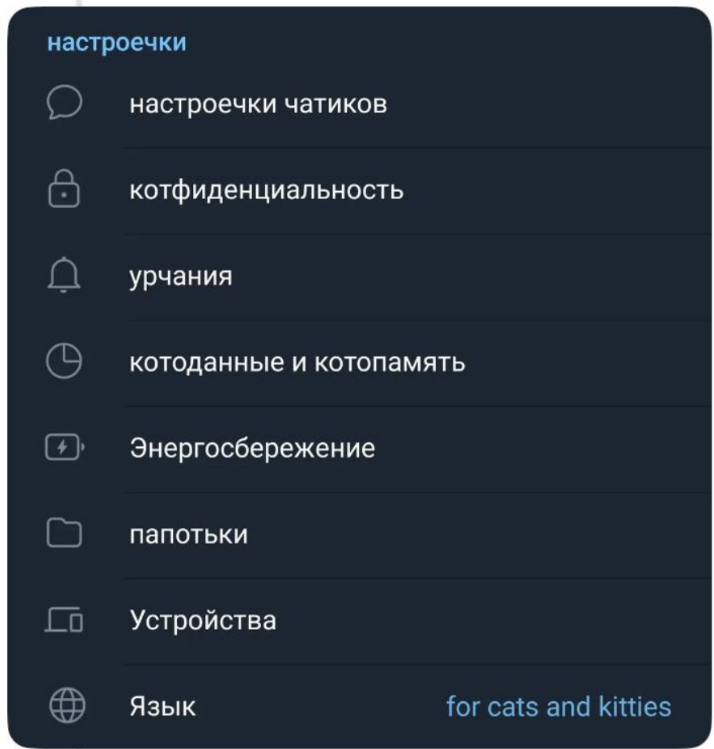Select котоданные и котопамять
Viewport: 714px width, 749px height.
tap(297, 362)
